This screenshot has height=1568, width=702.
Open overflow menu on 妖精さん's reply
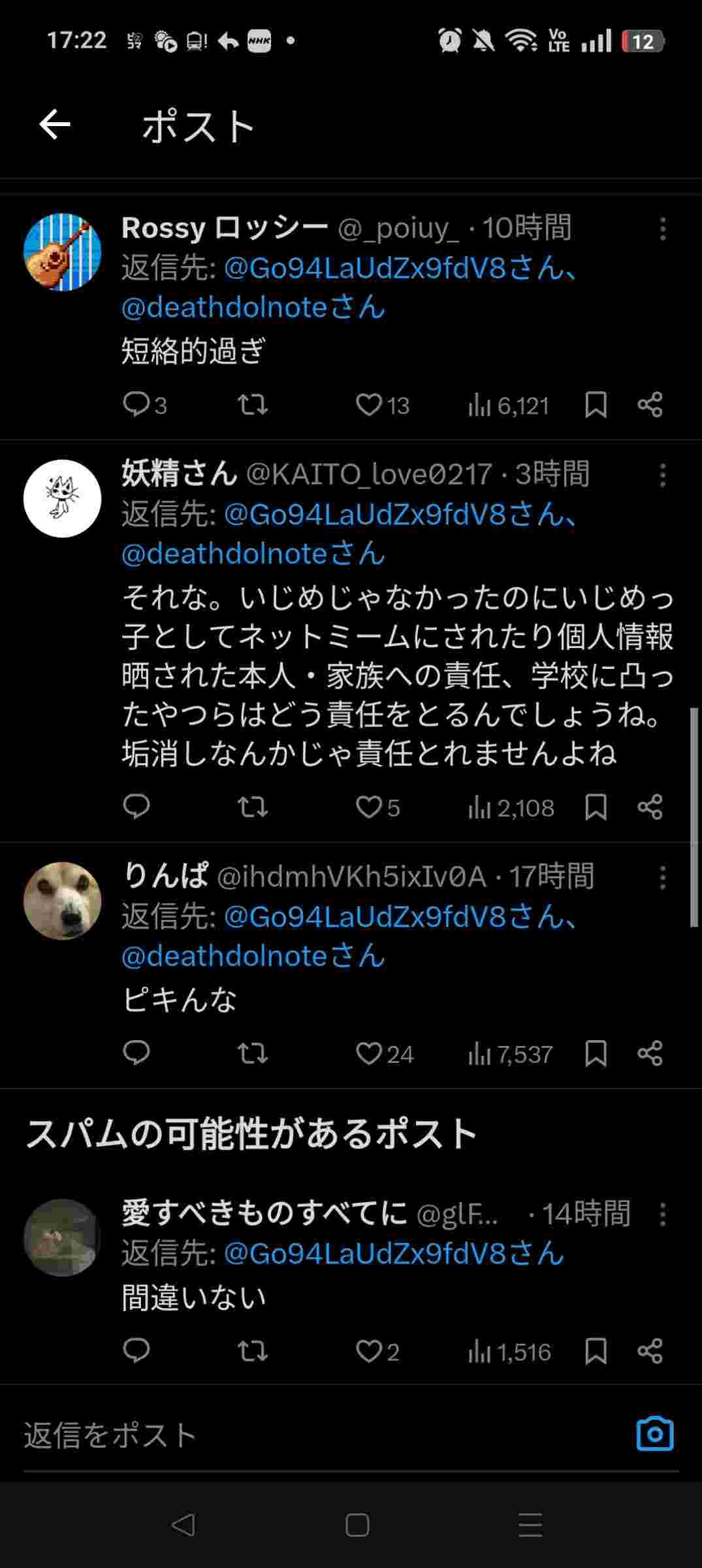(662, 475)
